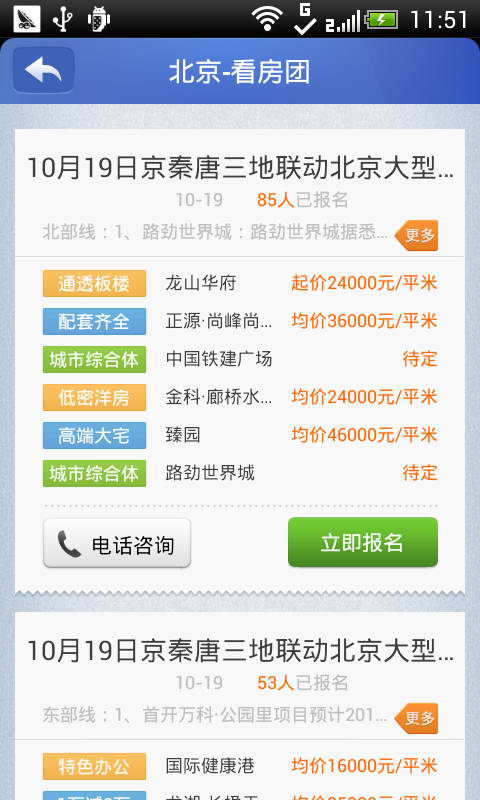Call via 电话咨询 button
Image resolution: width=480 pixels, height=800 pixels.
click(117, 543)
